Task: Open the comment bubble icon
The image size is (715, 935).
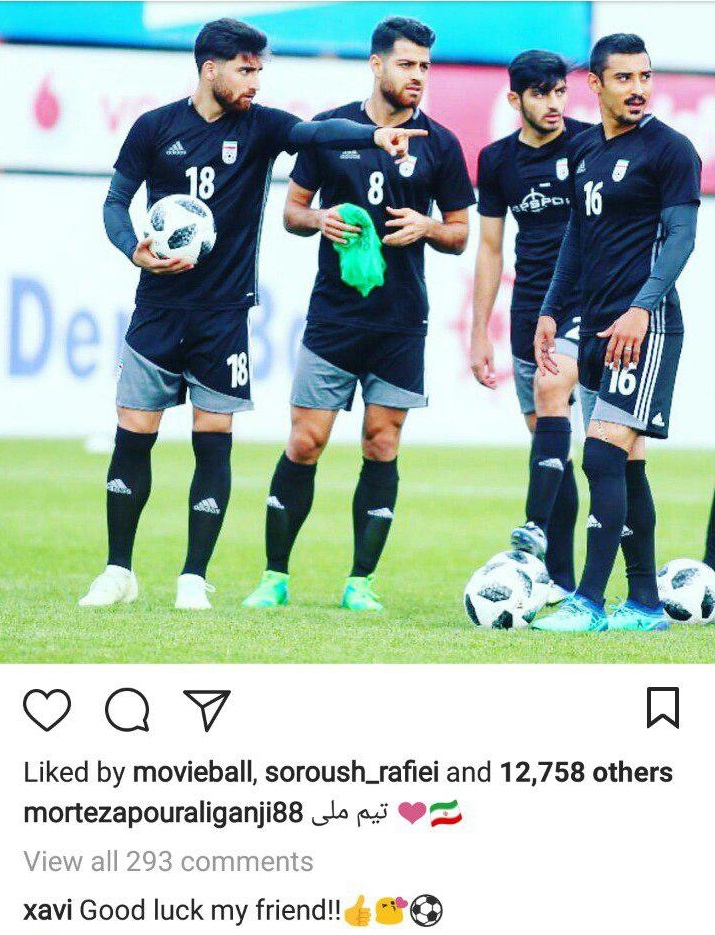Action: click(127, 711)
